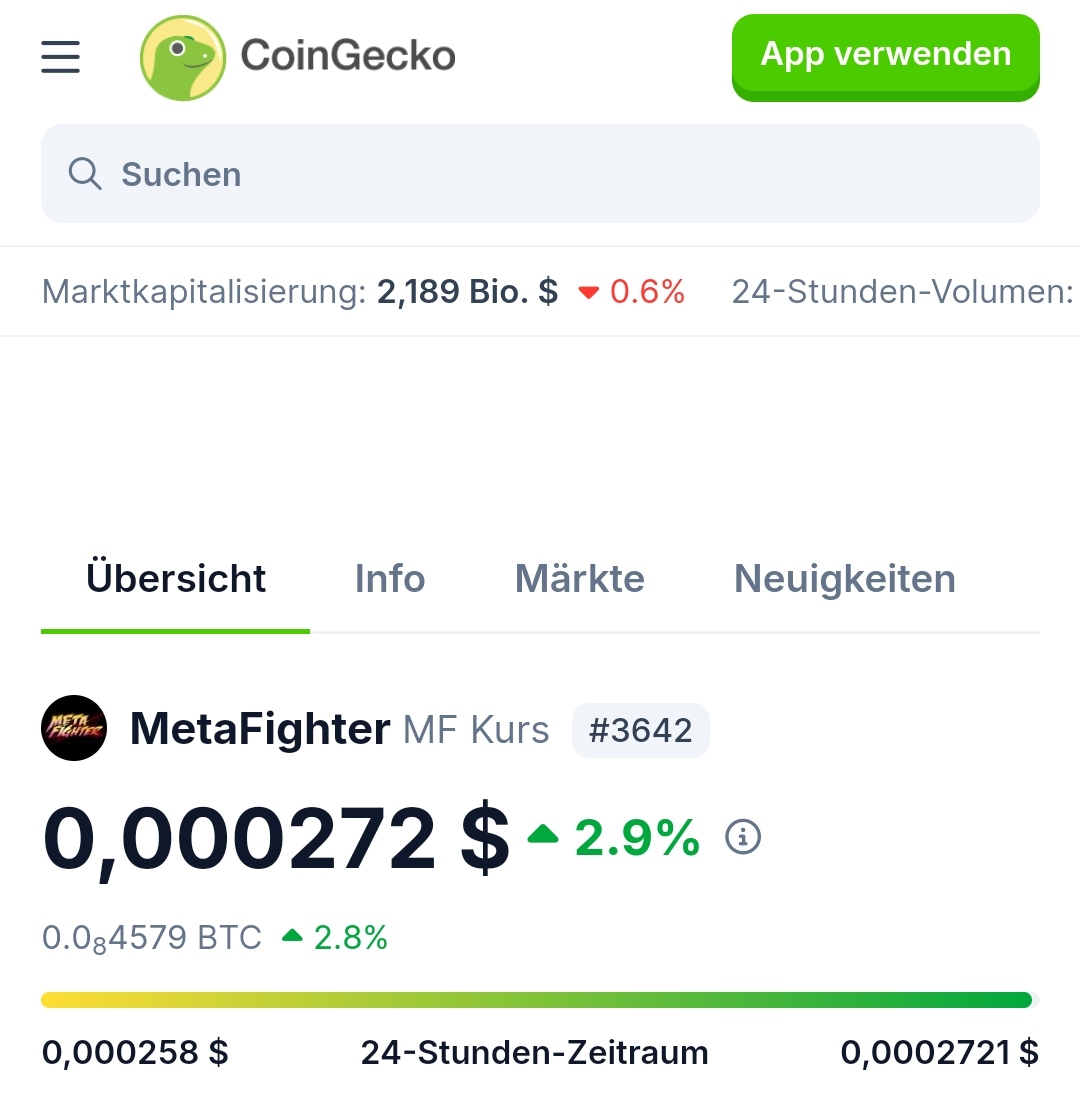Open the Märkte tab
The width and height of the screenshot is (1080, 1095).
tap(579, 579)
